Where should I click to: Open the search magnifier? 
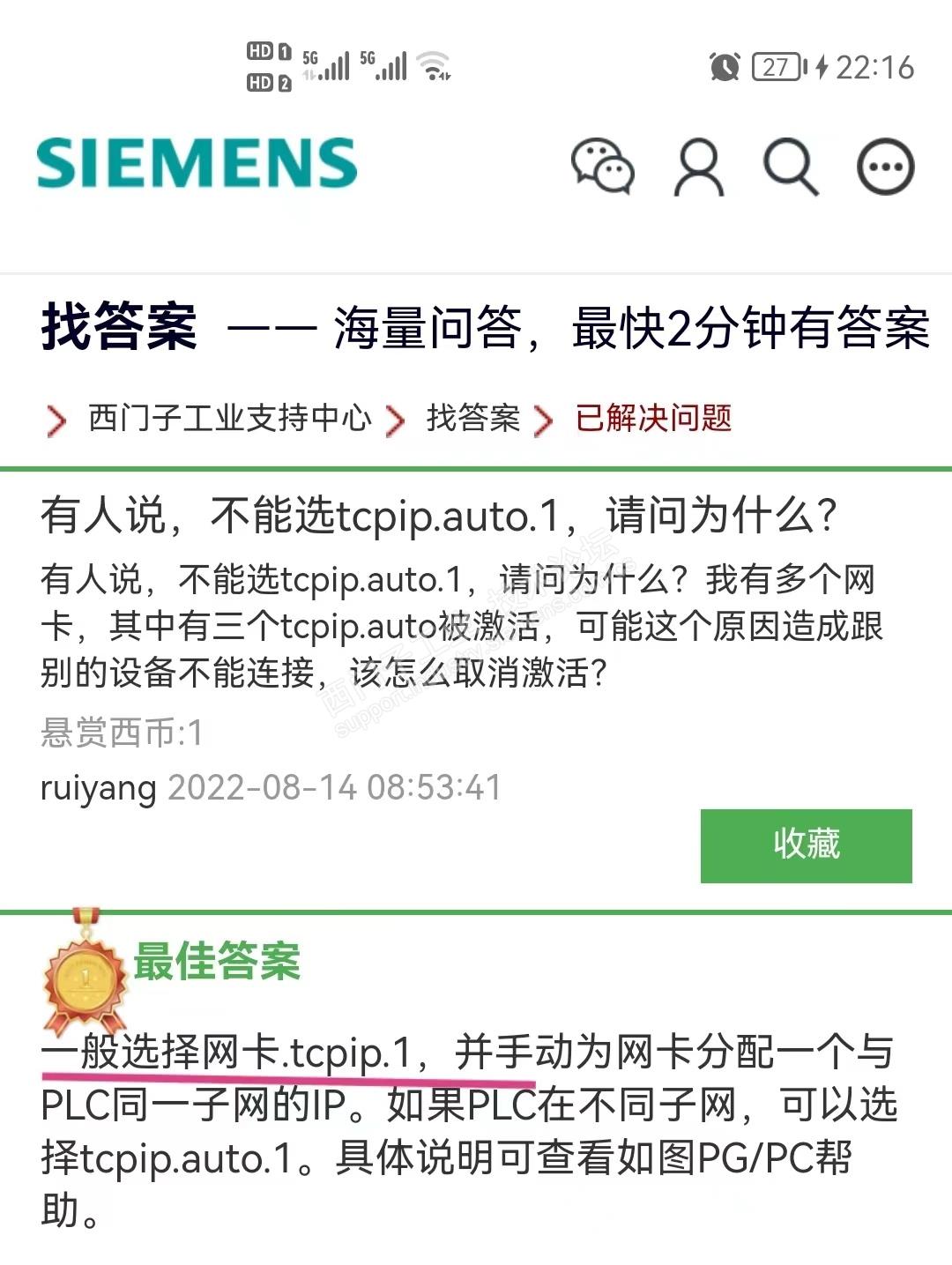coord(791,167)
